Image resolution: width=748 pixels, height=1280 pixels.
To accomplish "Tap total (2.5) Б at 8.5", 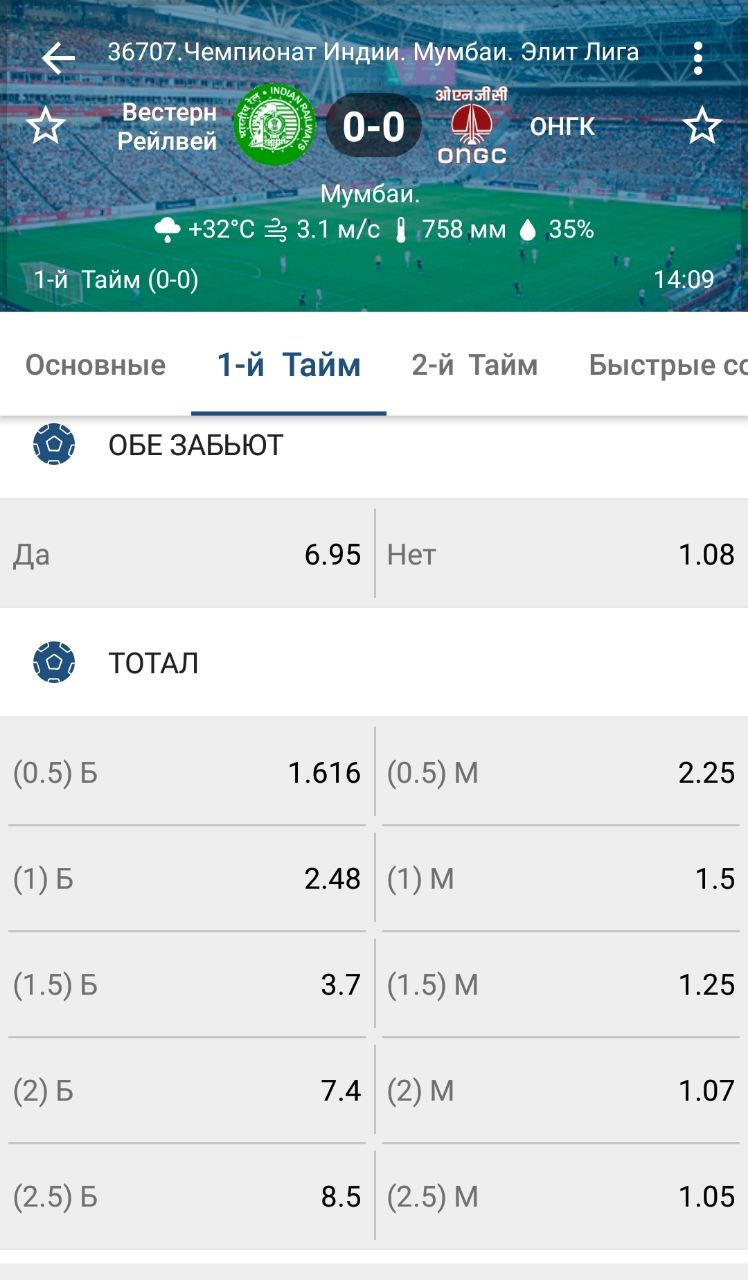I will click(x=187, y=1196).
